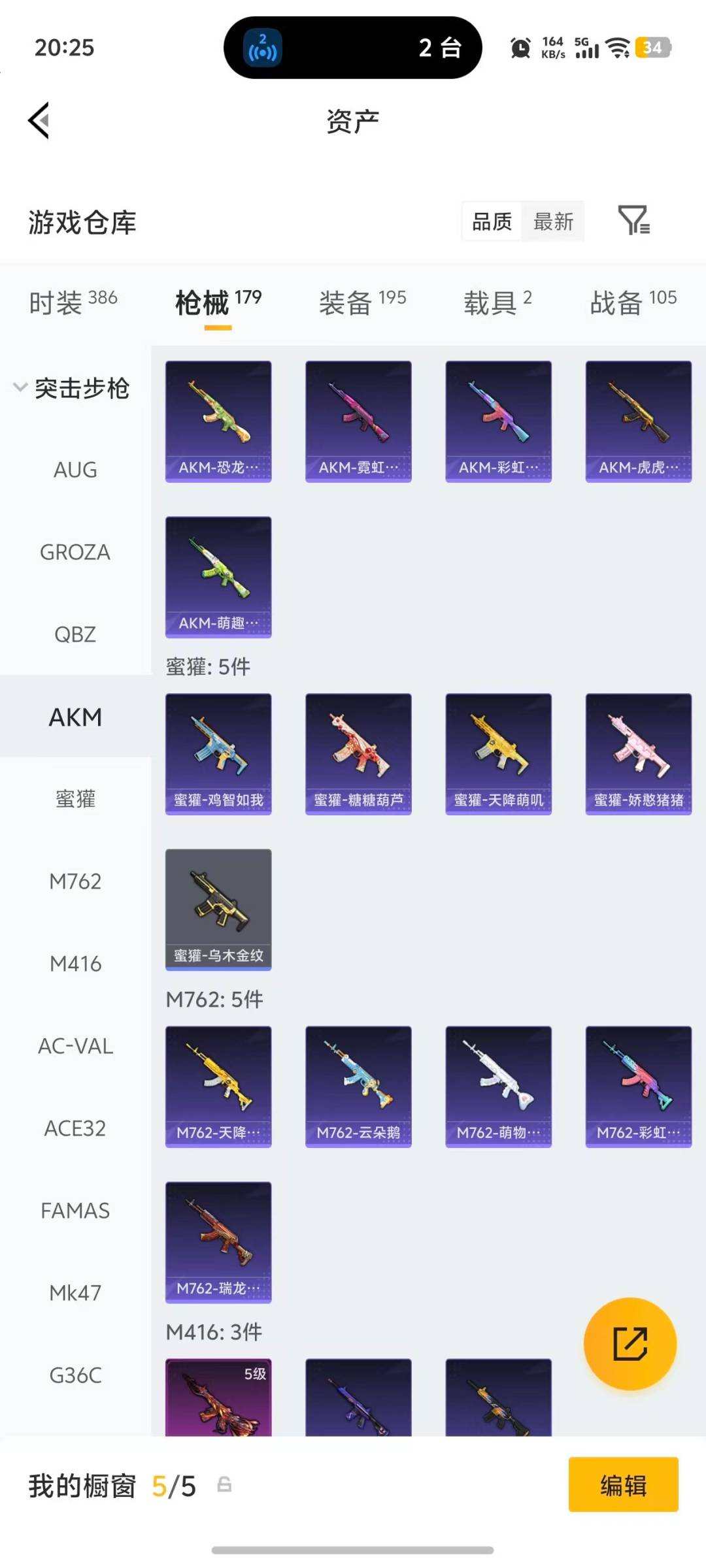
Task: Jump to M416 in the sidebar
Action: click(x=75, y=964)
